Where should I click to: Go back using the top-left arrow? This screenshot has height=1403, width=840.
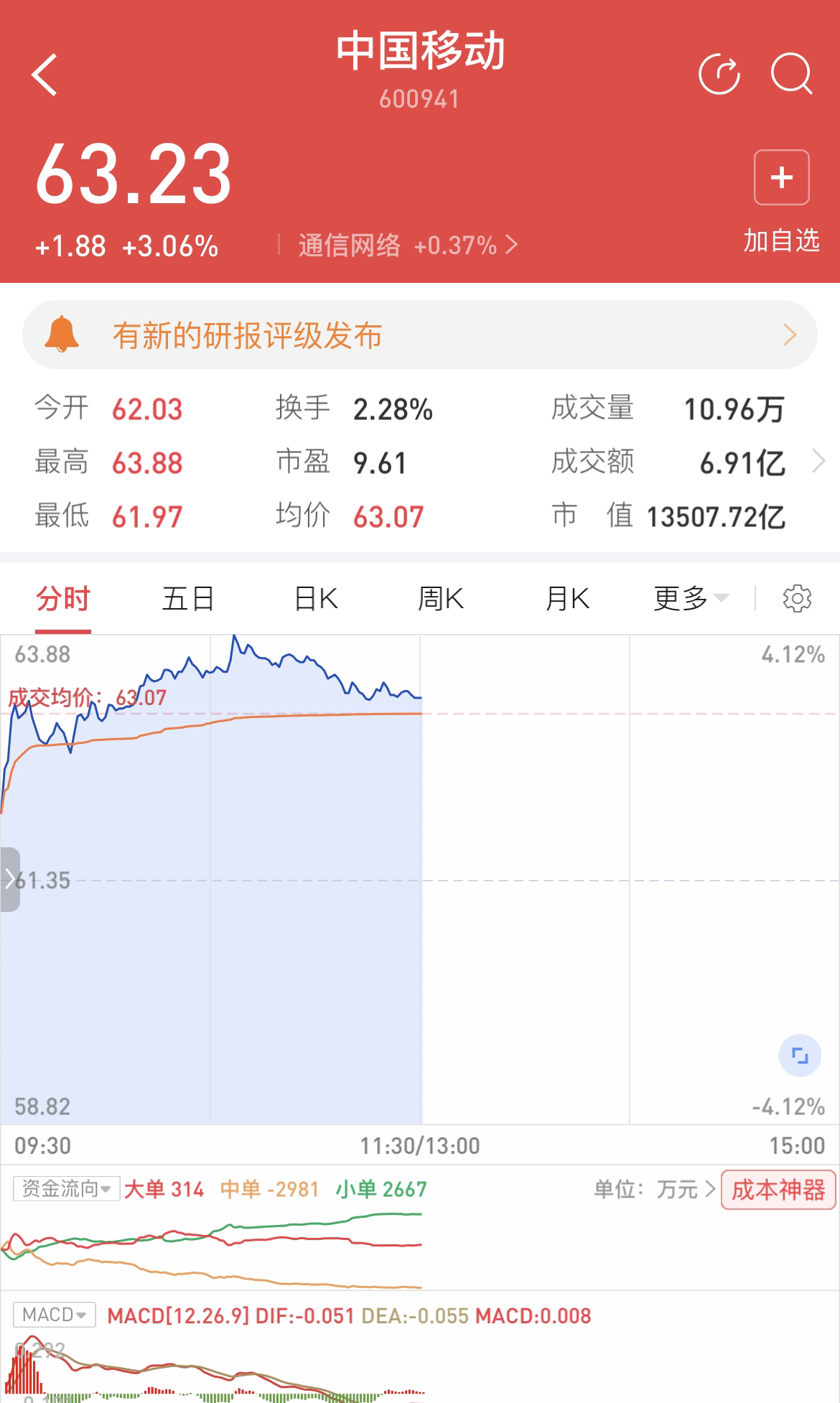pos(44,75)
